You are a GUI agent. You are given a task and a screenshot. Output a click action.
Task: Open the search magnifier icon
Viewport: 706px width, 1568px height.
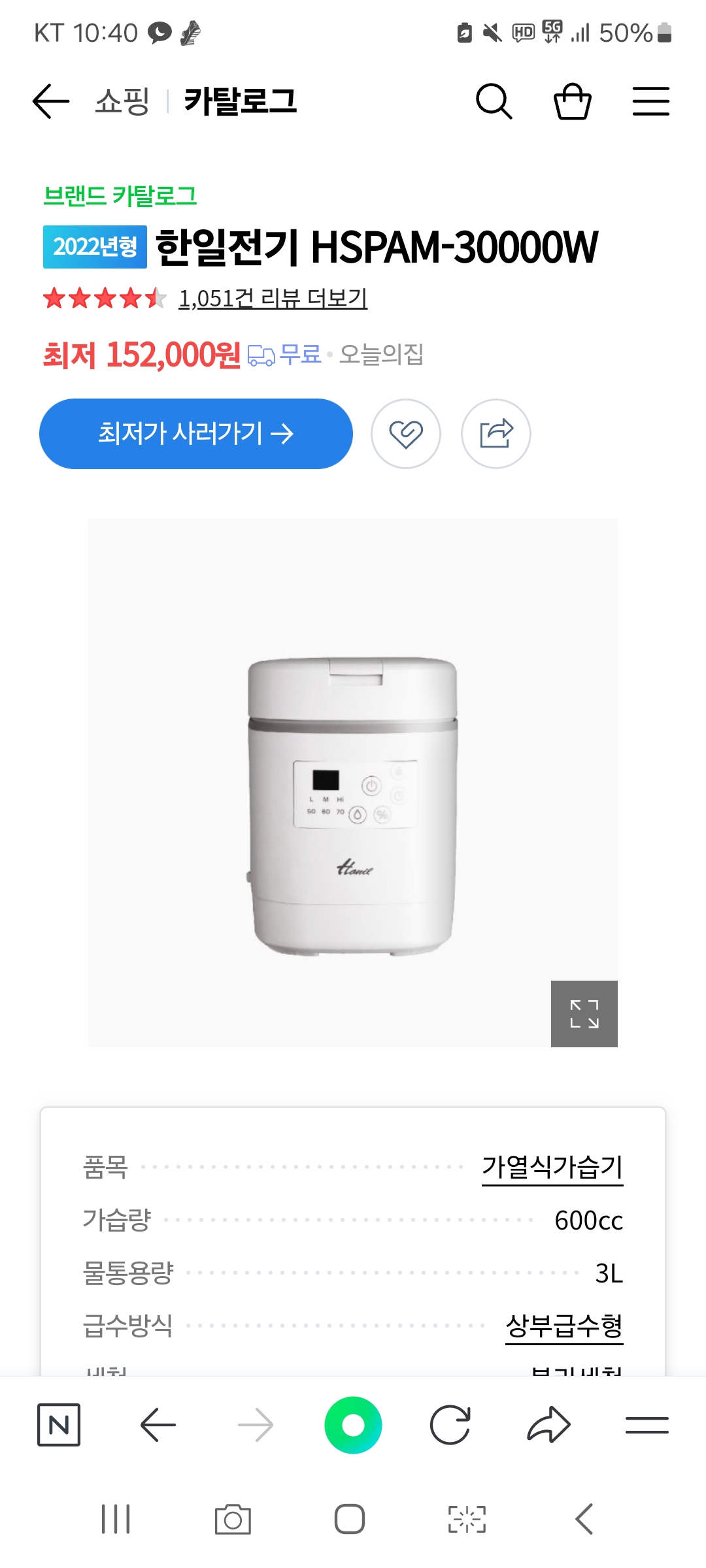[494, 101]
